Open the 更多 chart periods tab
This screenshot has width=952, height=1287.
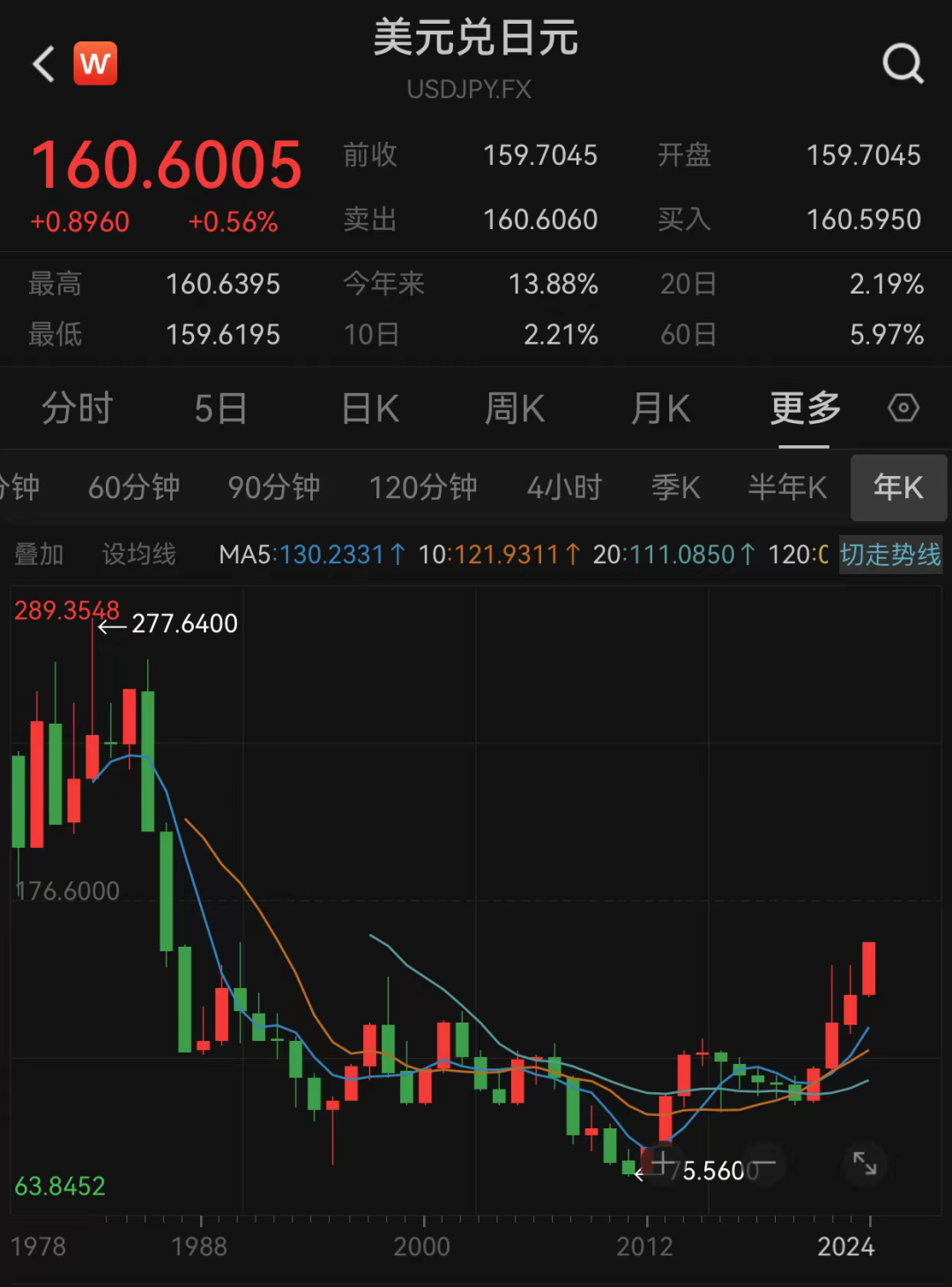(805, 409)
